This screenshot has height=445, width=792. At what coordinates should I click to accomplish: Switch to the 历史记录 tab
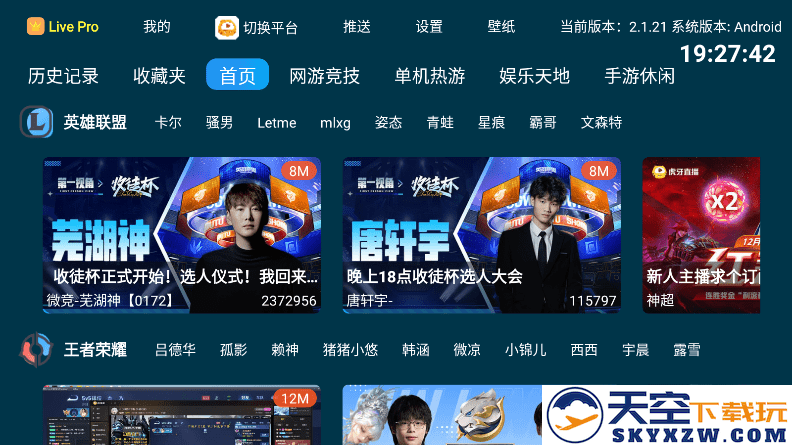click(63, 75)
